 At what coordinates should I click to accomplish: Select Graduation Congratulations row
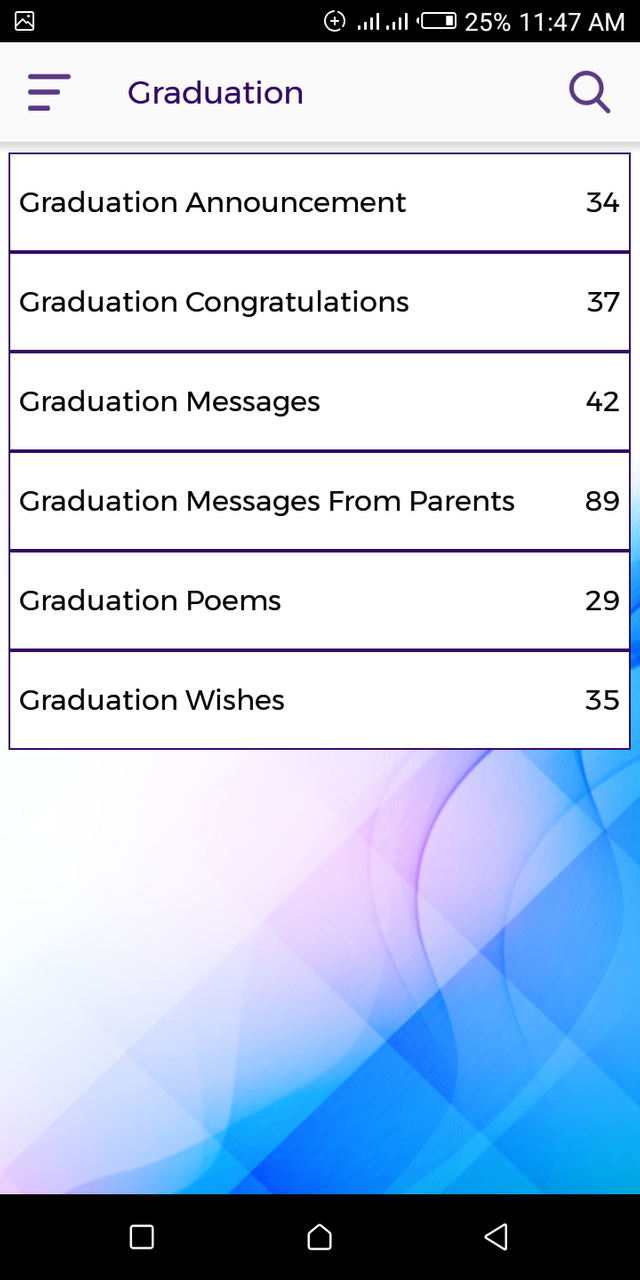pyautogui.click(x=320, y=302)
